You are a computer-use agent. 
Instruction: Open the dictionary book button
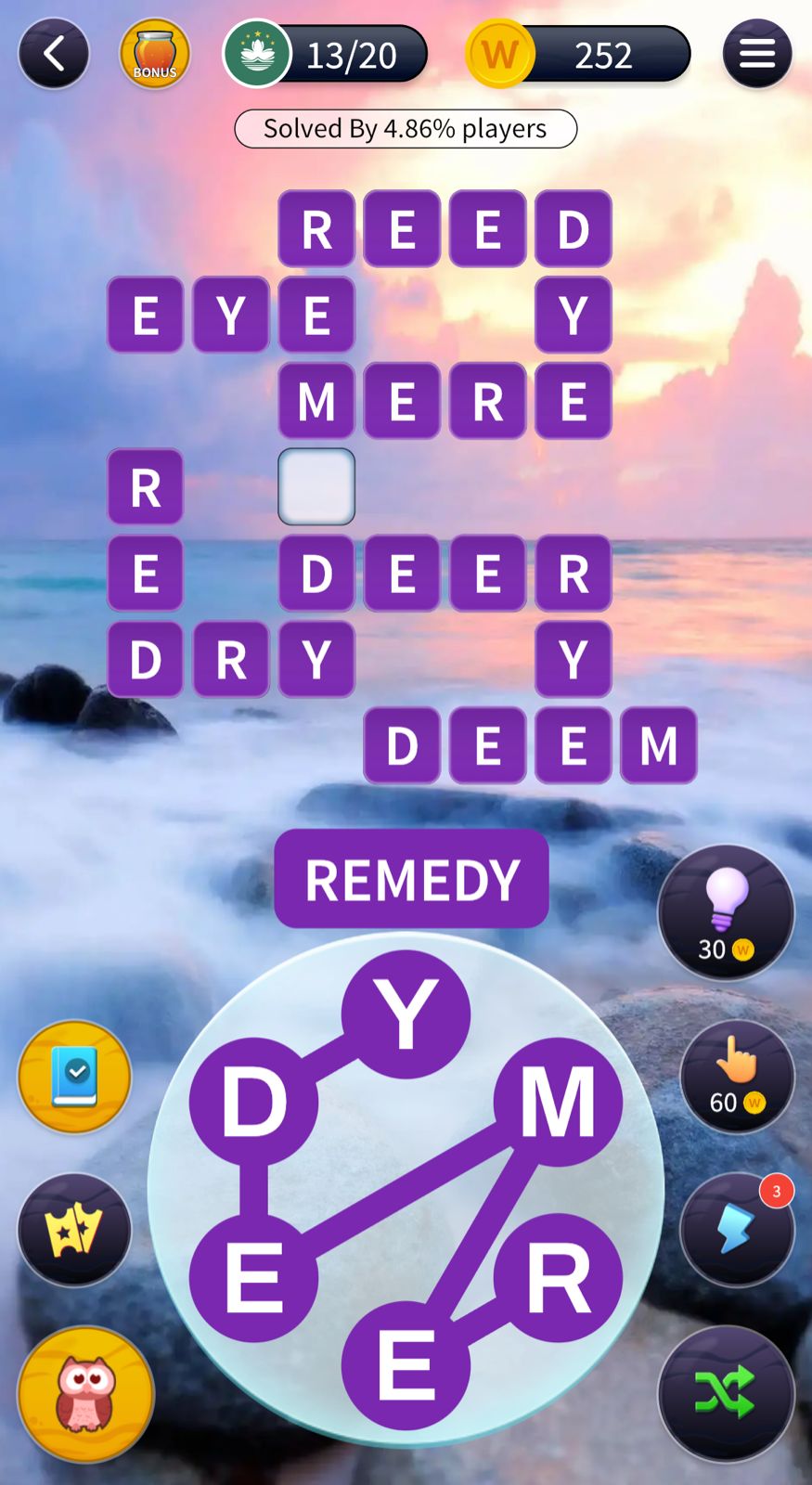pyautogui.click(x=74, y=1077)
